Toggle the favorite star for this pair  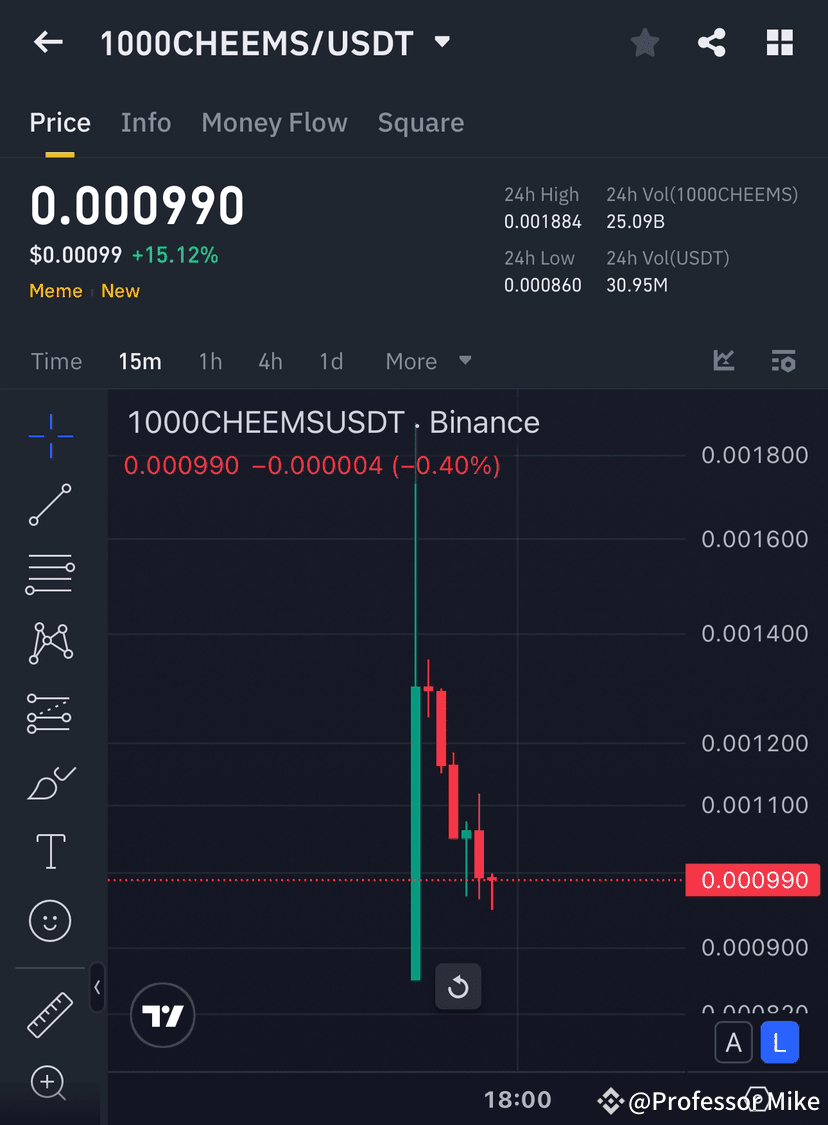(644, 43)
